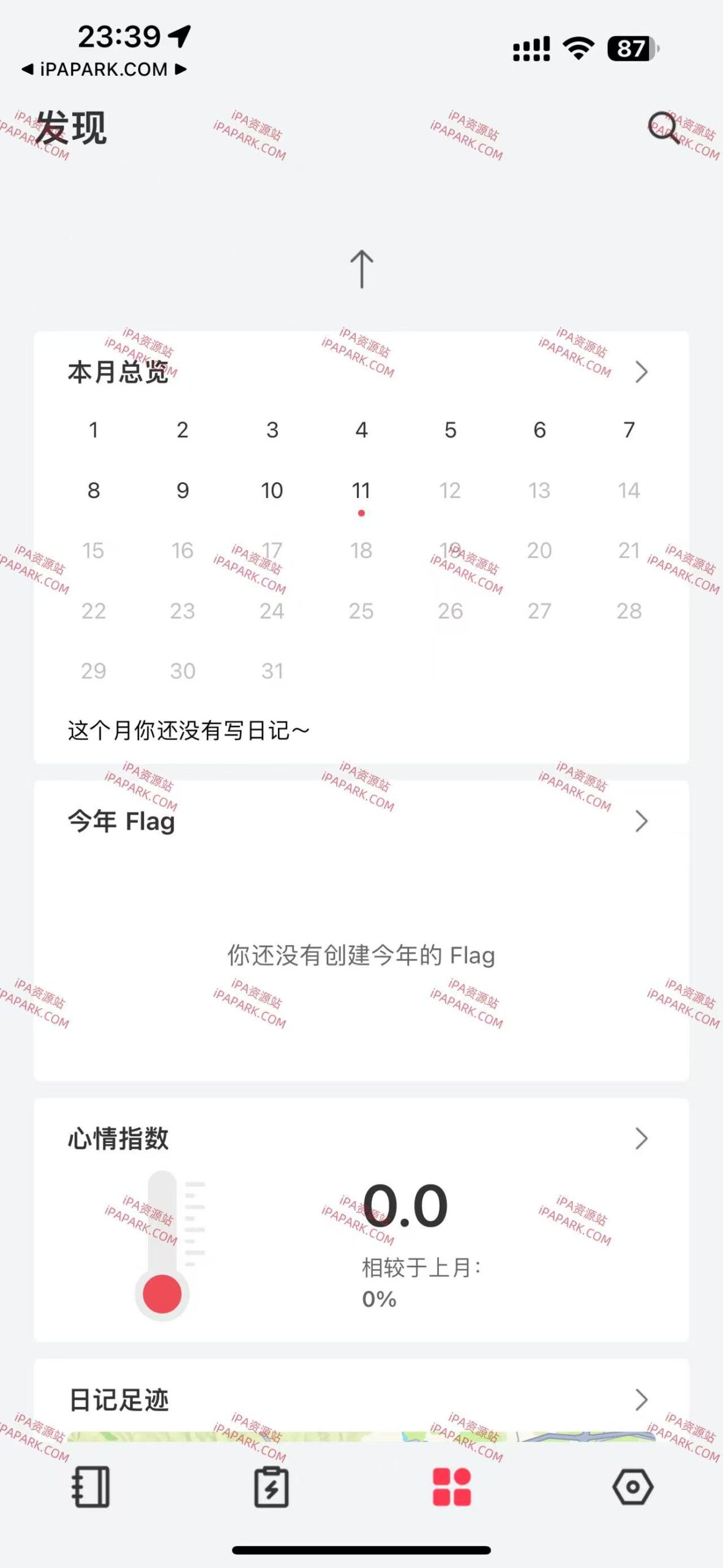This screenshot has height=1568, width=723.
Task: Tap the 你还没有创建今年的 Flag prompt
Action: click(x=361, y=955)
